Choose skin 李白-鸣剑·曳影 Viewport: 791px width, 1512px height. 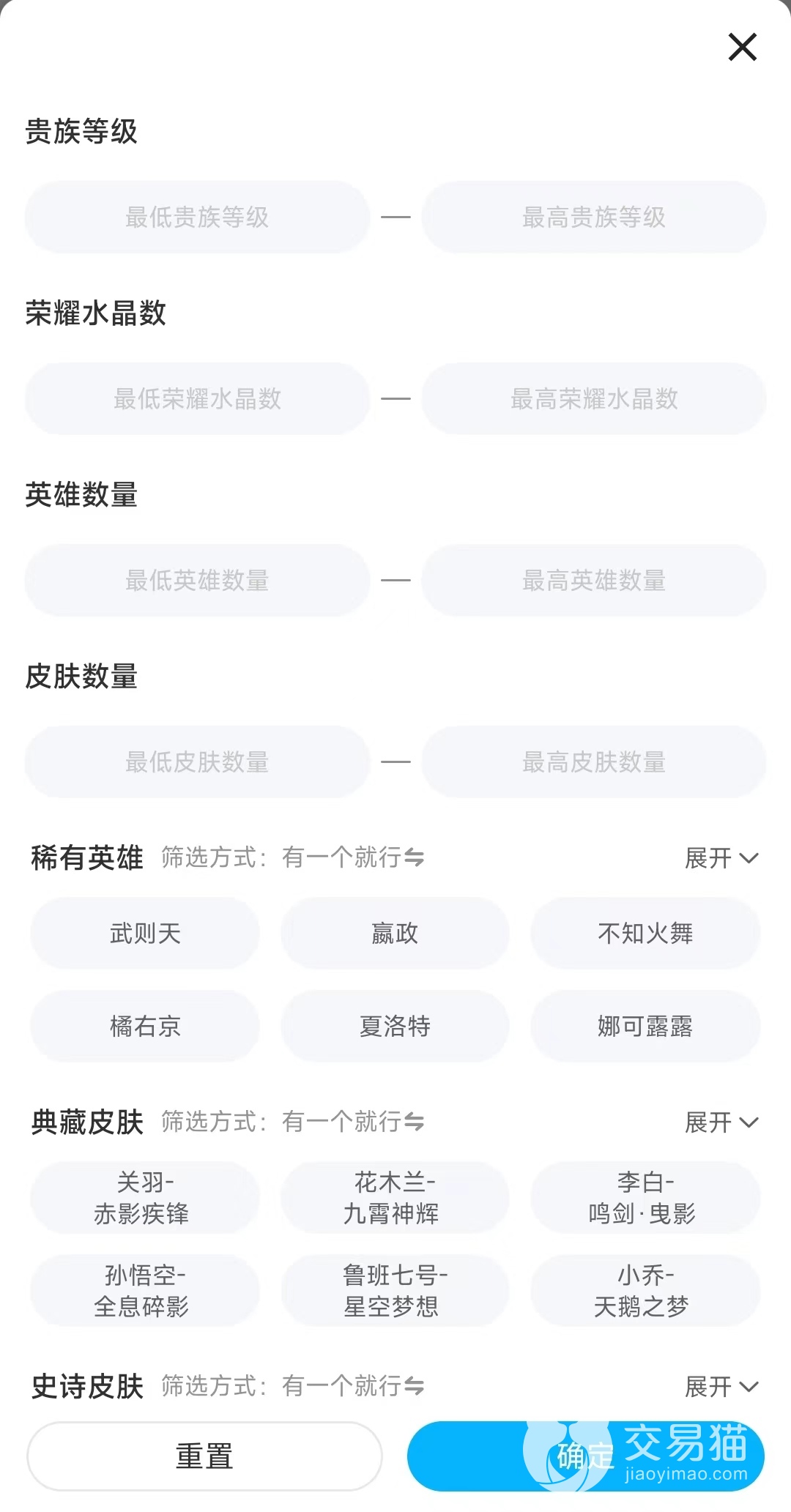tap(645, 1198)
